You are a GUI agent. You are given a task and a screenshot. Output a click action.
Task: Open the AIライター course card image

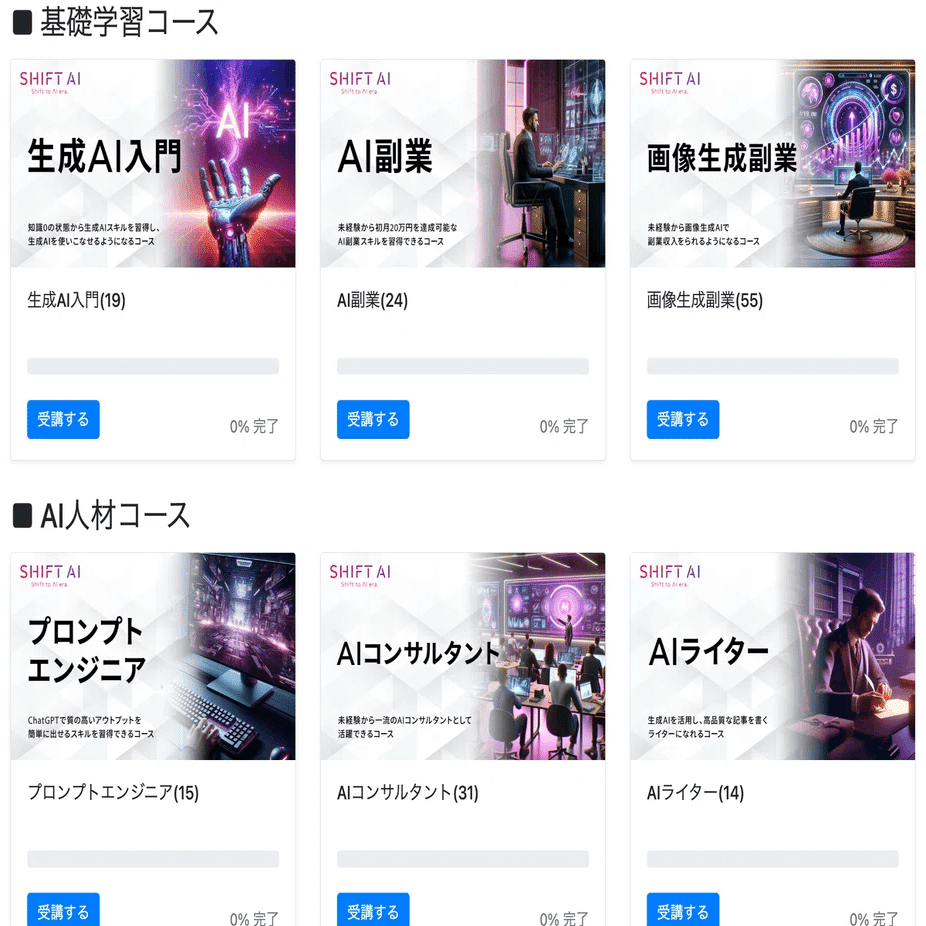pos(773,656)
